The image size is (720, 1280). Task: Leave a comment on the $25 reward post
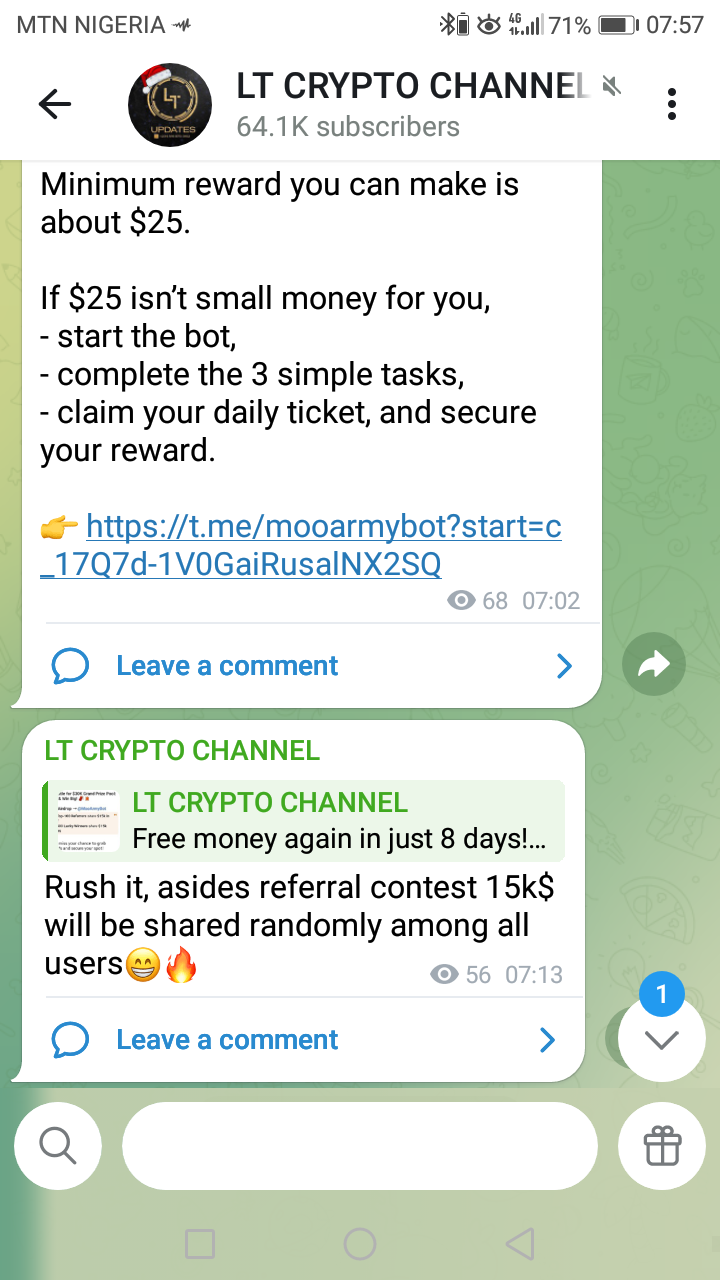(x=228, y=666)
